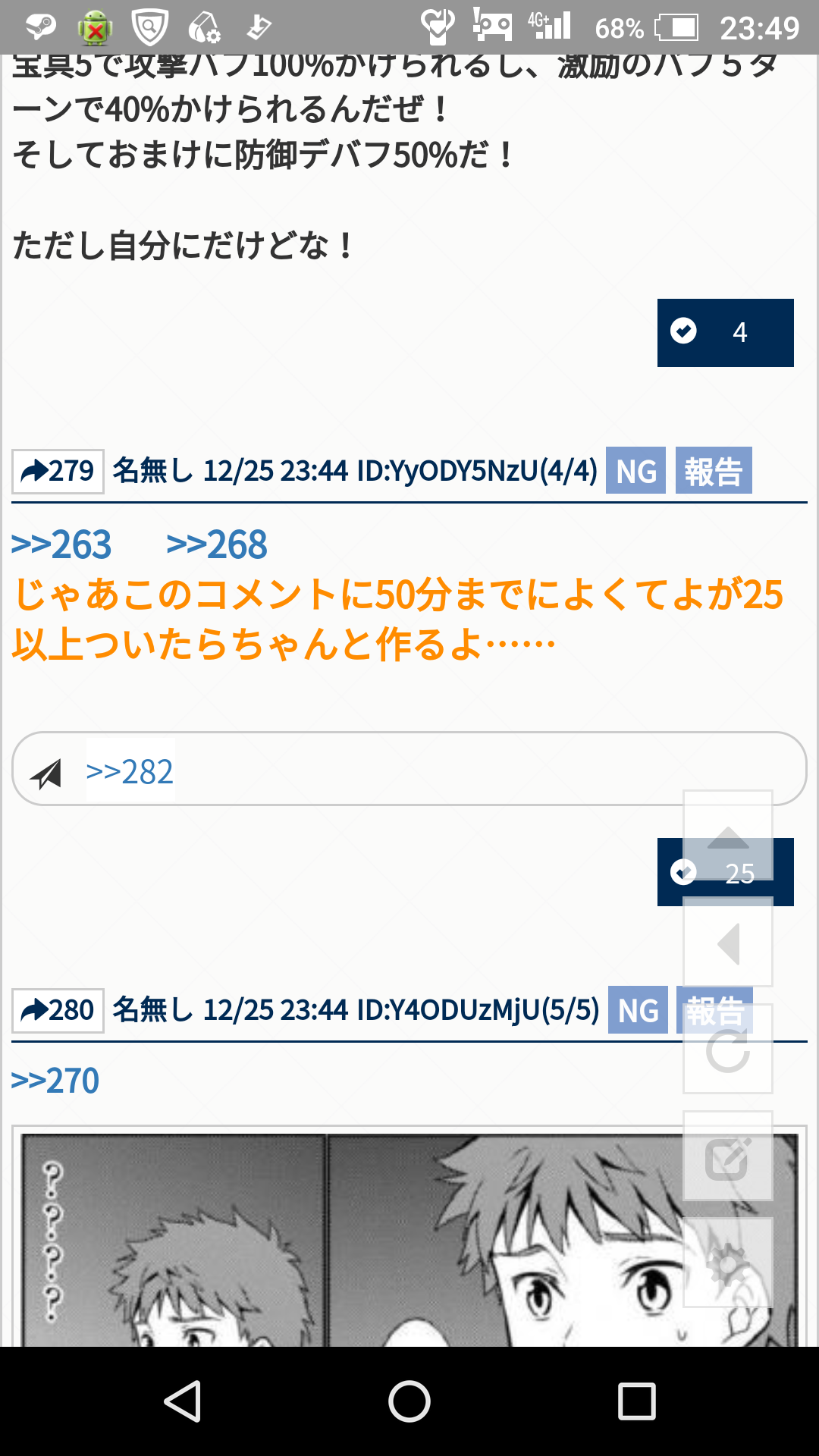
Task: Jump to top with the up arrow
Action: (x=728, y=836)
